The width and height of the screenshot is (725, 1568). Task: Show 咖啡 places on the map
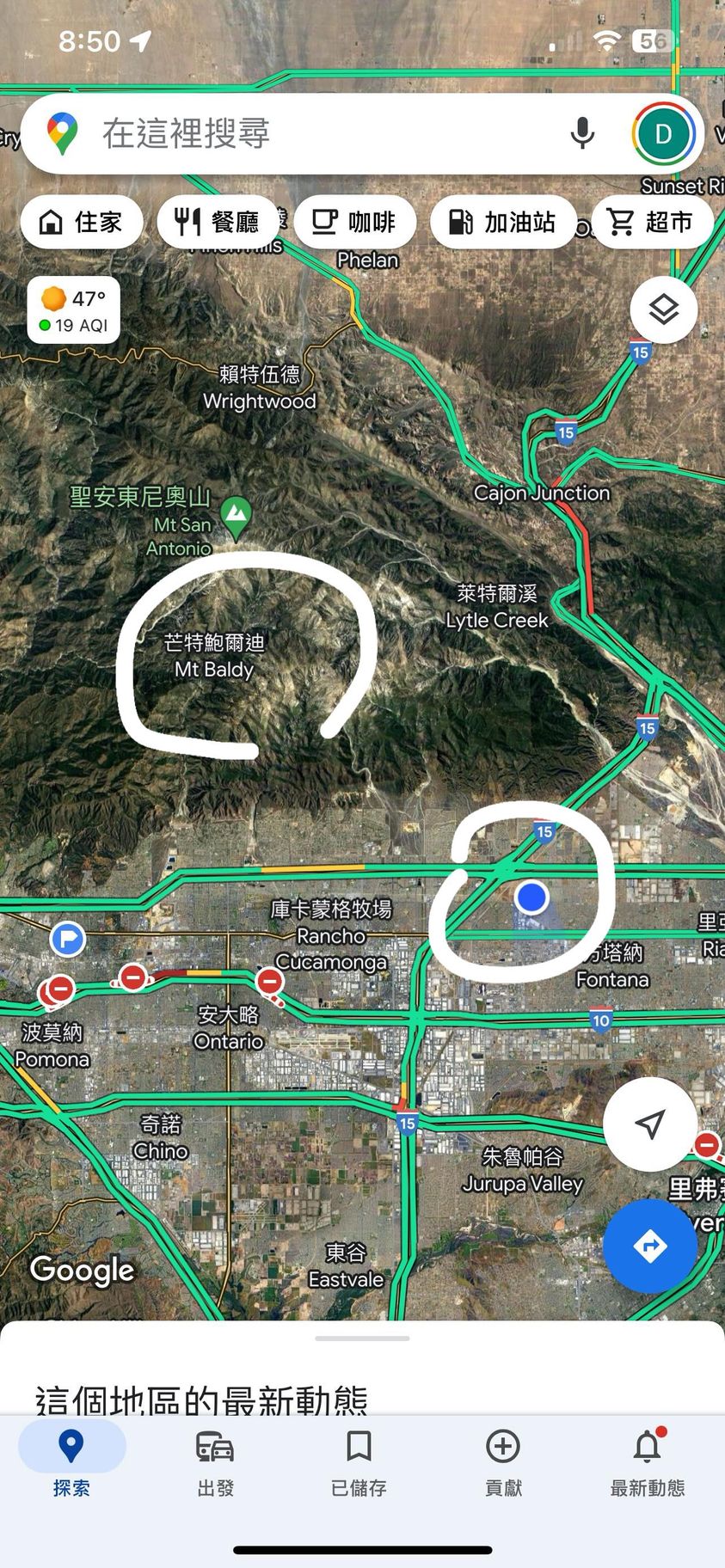click(354, 223)
